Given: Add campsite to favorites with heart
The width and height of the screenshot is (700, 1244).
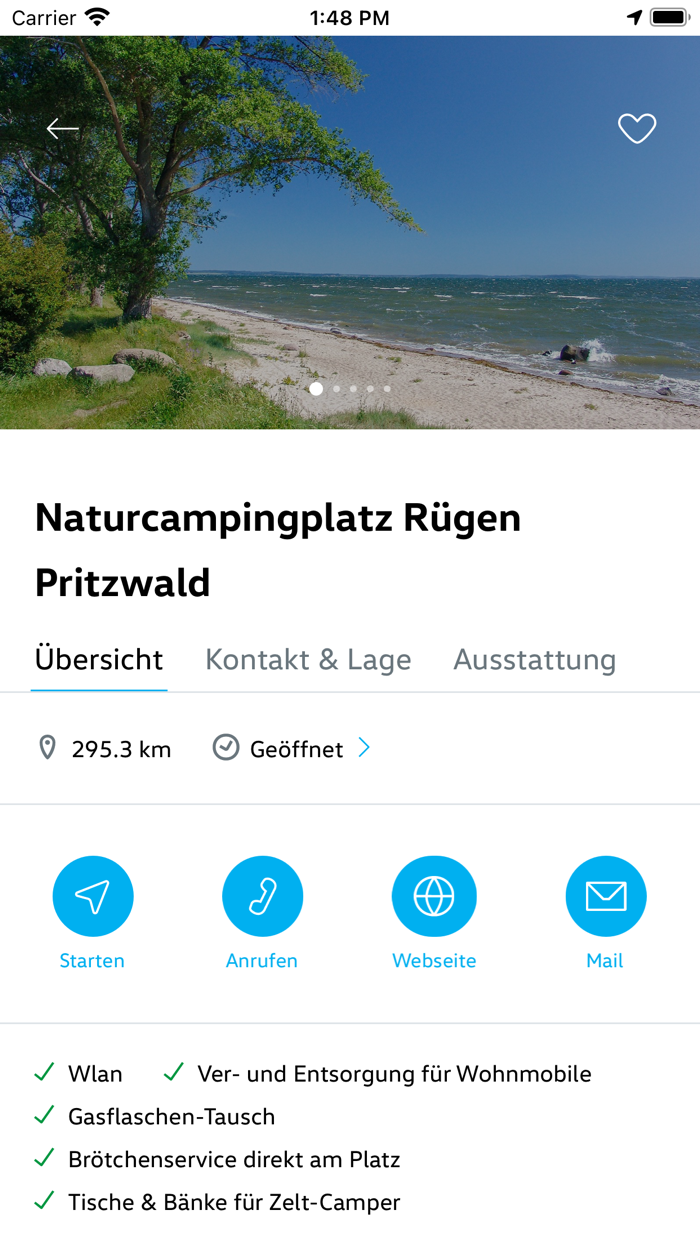Looking at the screenshot, I should 637,128.
